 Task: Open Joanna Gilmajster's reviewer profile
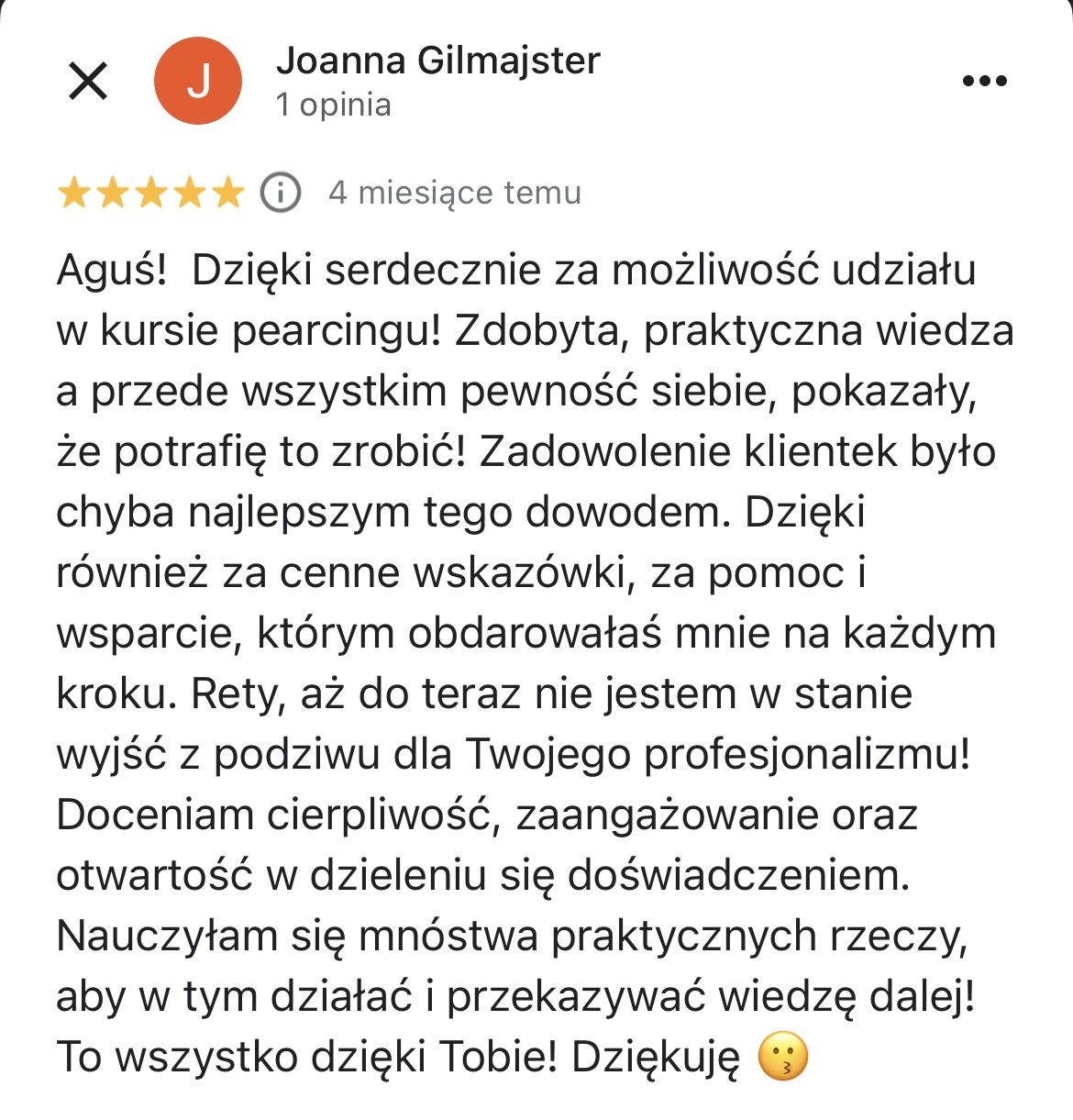(437, 61)
